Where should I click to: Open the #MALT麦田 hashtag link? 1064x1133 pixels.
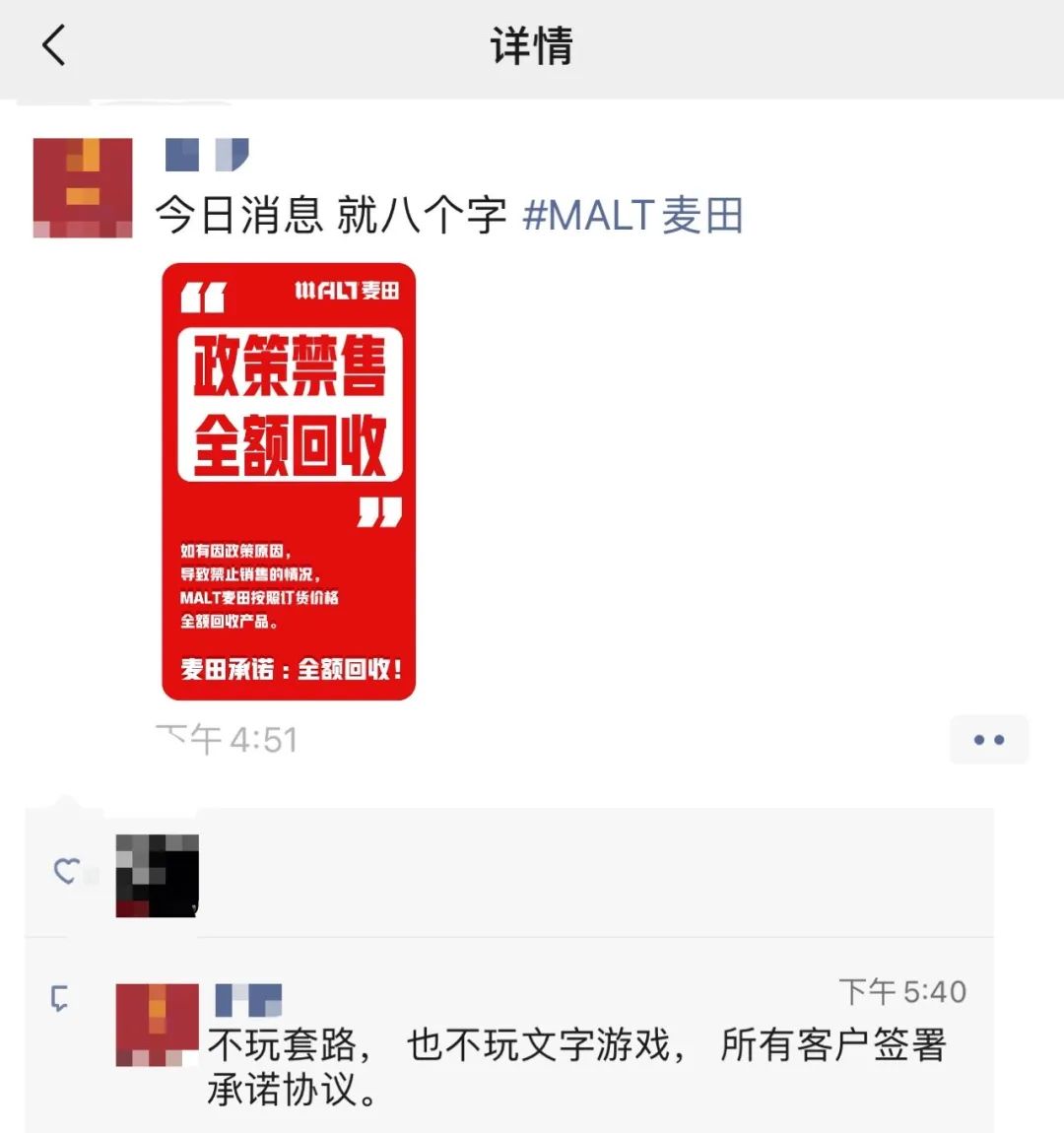pos(632,215)
